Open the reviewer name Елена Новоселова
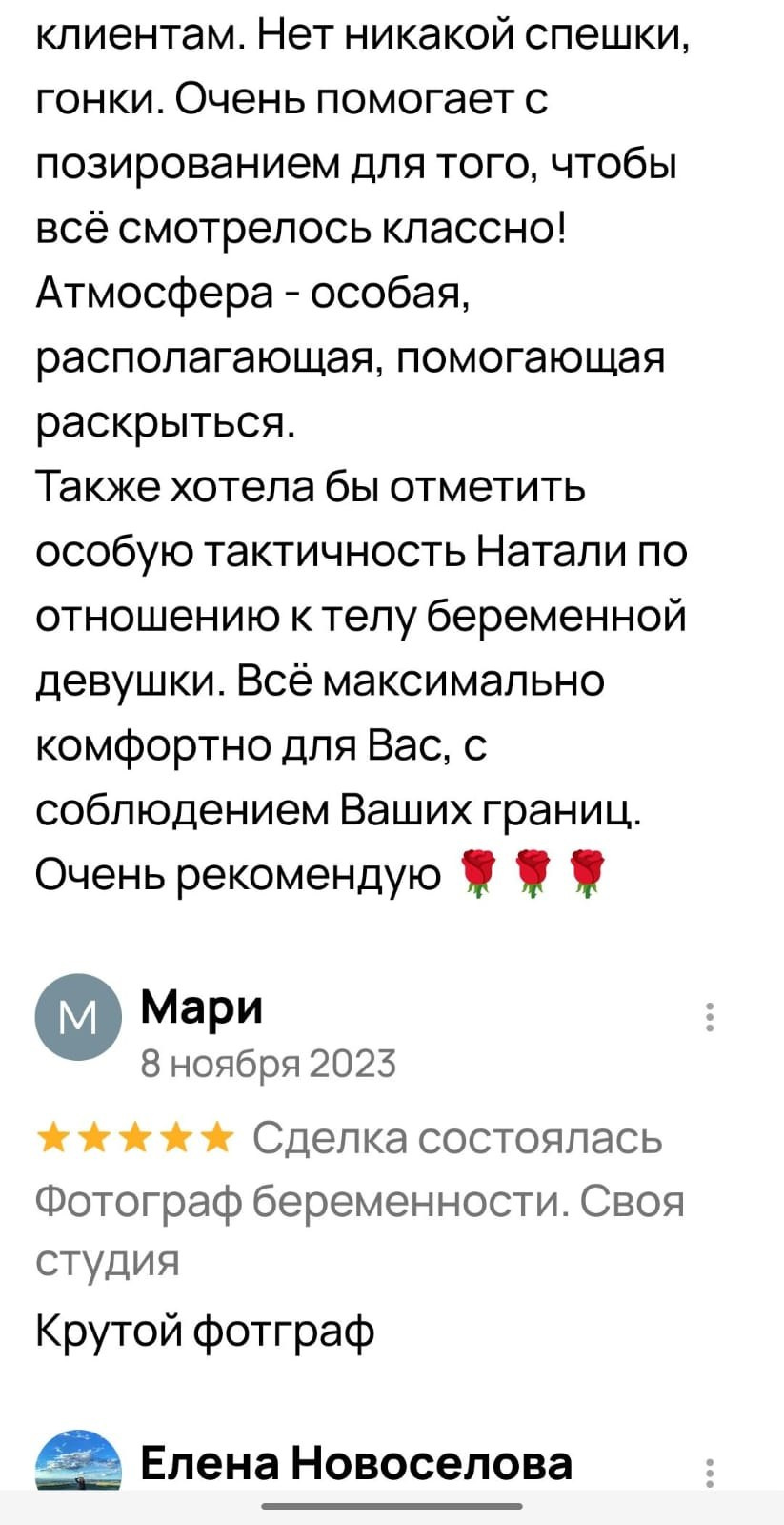Image resolution: width=784 pixels, height=1525 pixels. pyautogui.click(x=355, y=1461)
